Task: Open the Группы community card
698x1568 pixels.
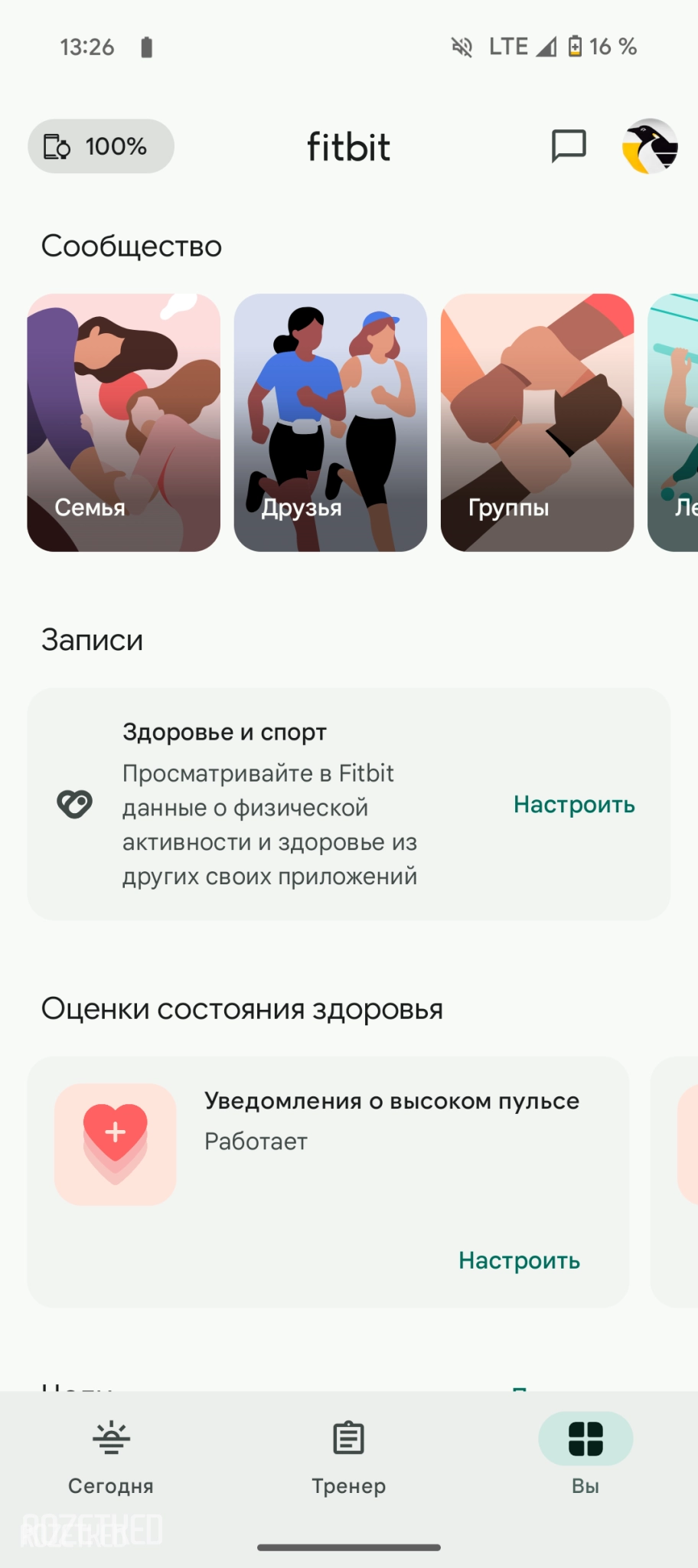Action: point(537,423)
